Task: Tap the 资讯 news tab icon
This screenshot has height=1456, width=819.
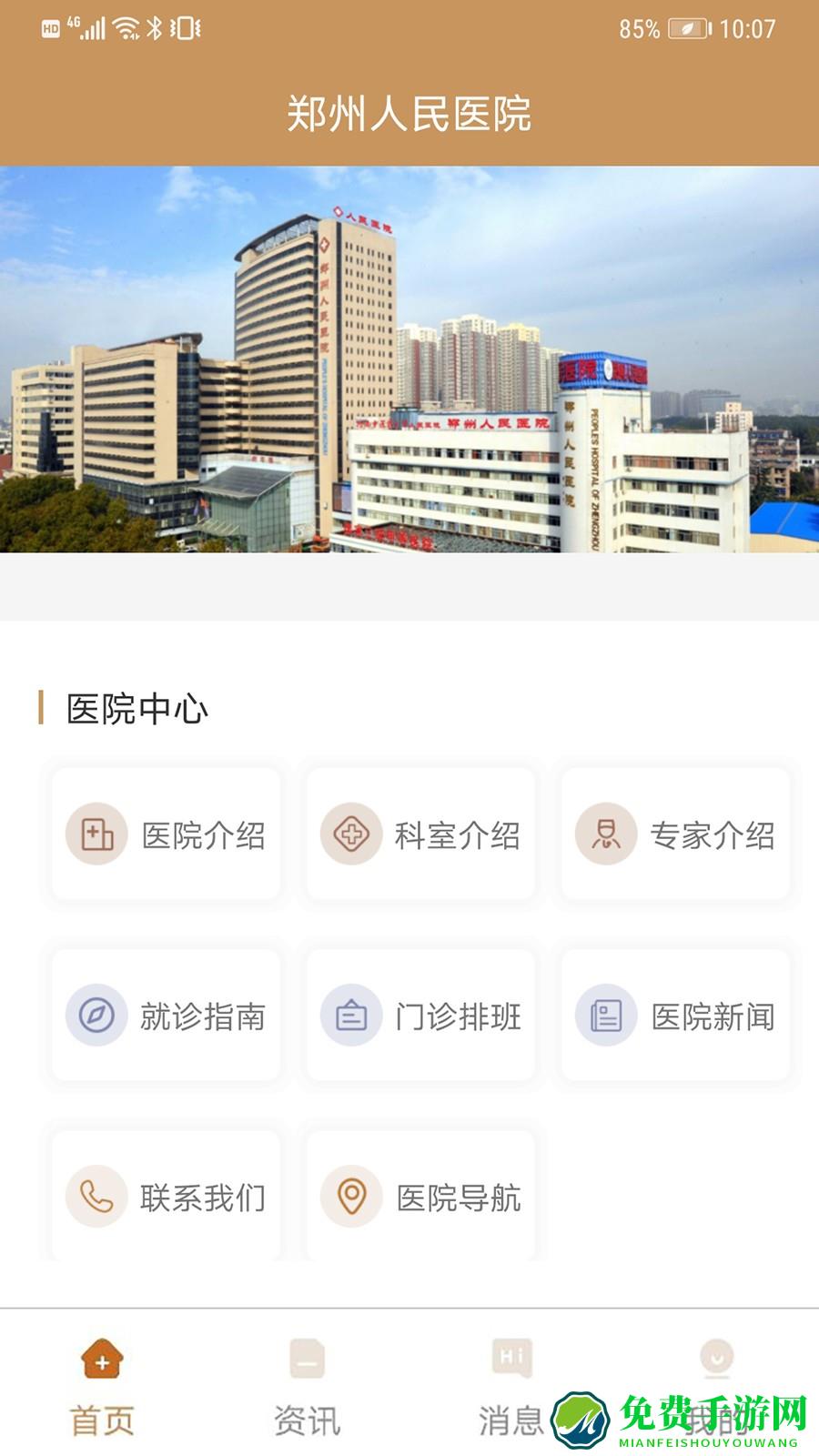Action: click(307, 1357)
